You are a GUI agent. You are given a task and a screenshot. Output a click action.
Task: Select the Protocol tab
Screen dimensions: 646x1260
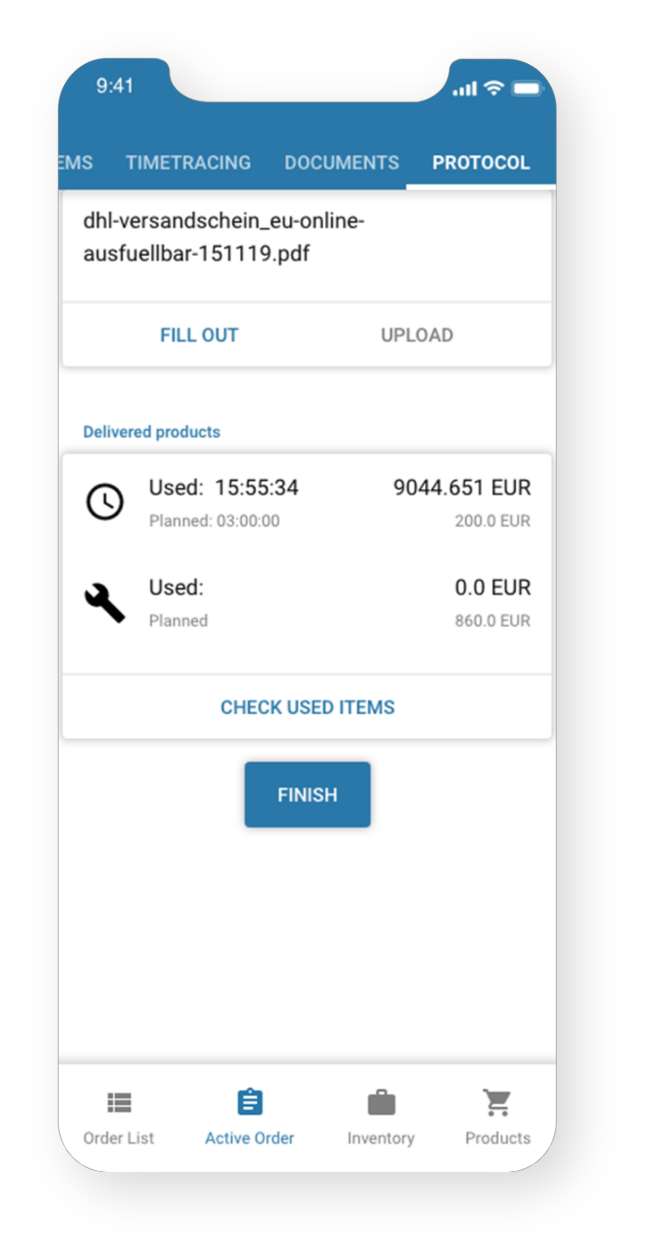pos(481,163)
